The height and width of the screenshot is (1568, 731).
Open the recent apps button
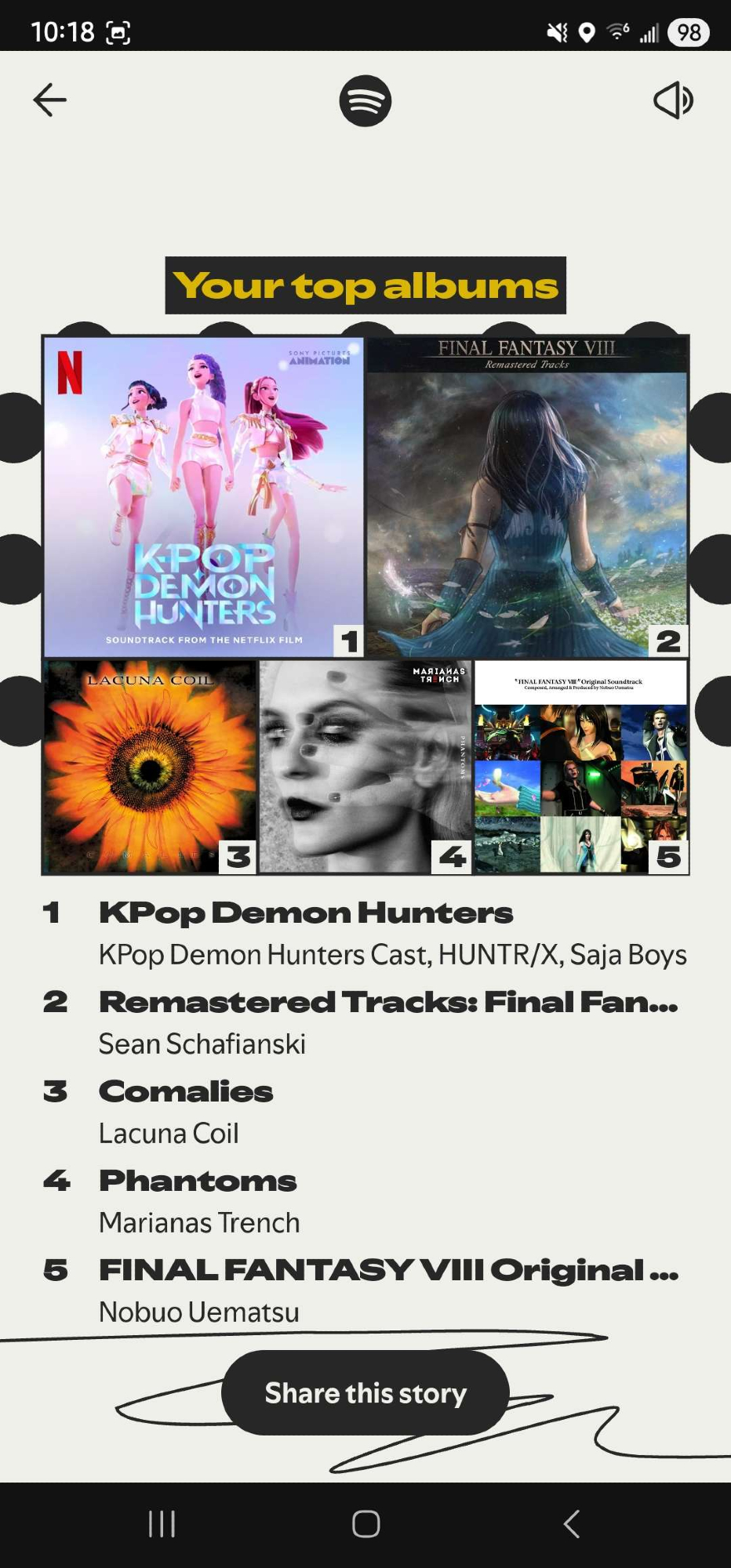click(162, 1524)
